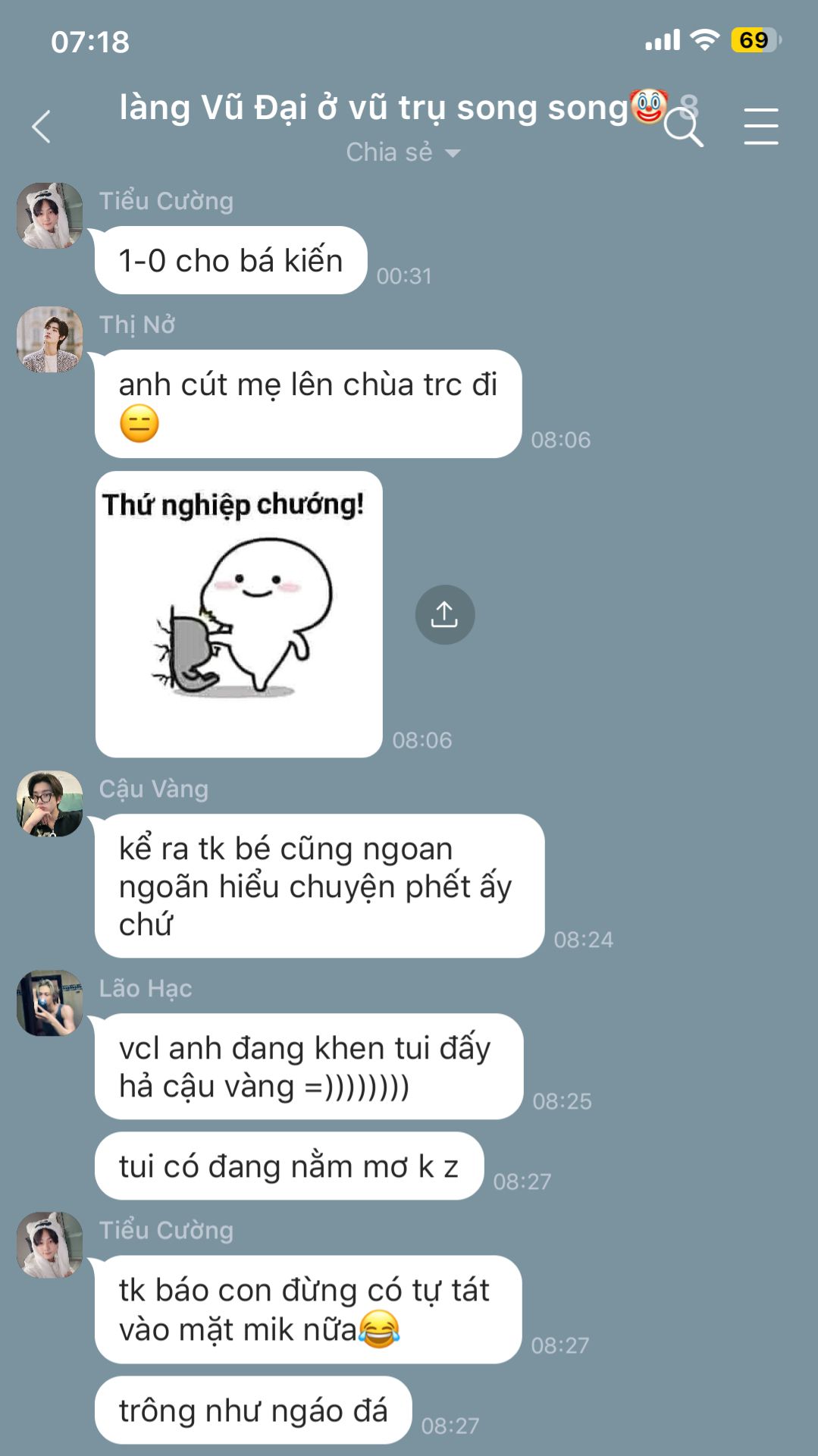
Task: Go back from the chat
Action: 42,127
